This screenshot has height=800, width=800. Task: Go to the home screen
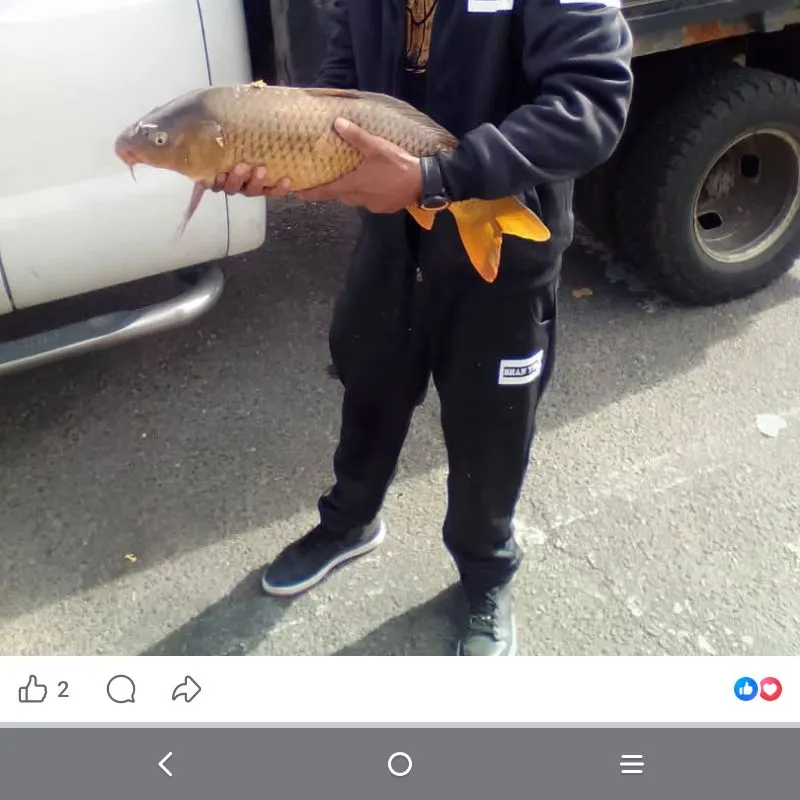400,764
